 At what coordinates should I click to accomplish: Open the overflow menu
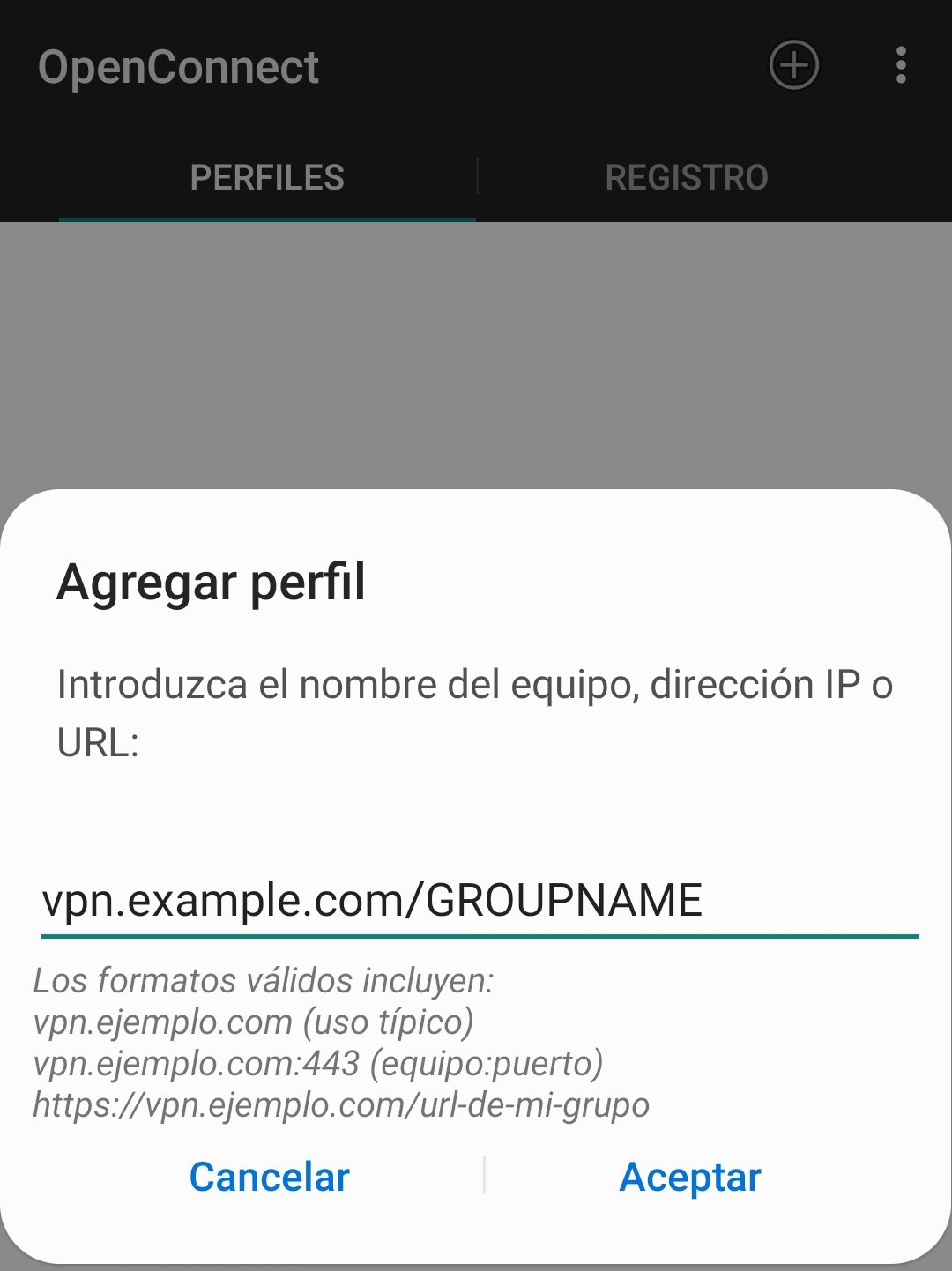click(900, 66)
